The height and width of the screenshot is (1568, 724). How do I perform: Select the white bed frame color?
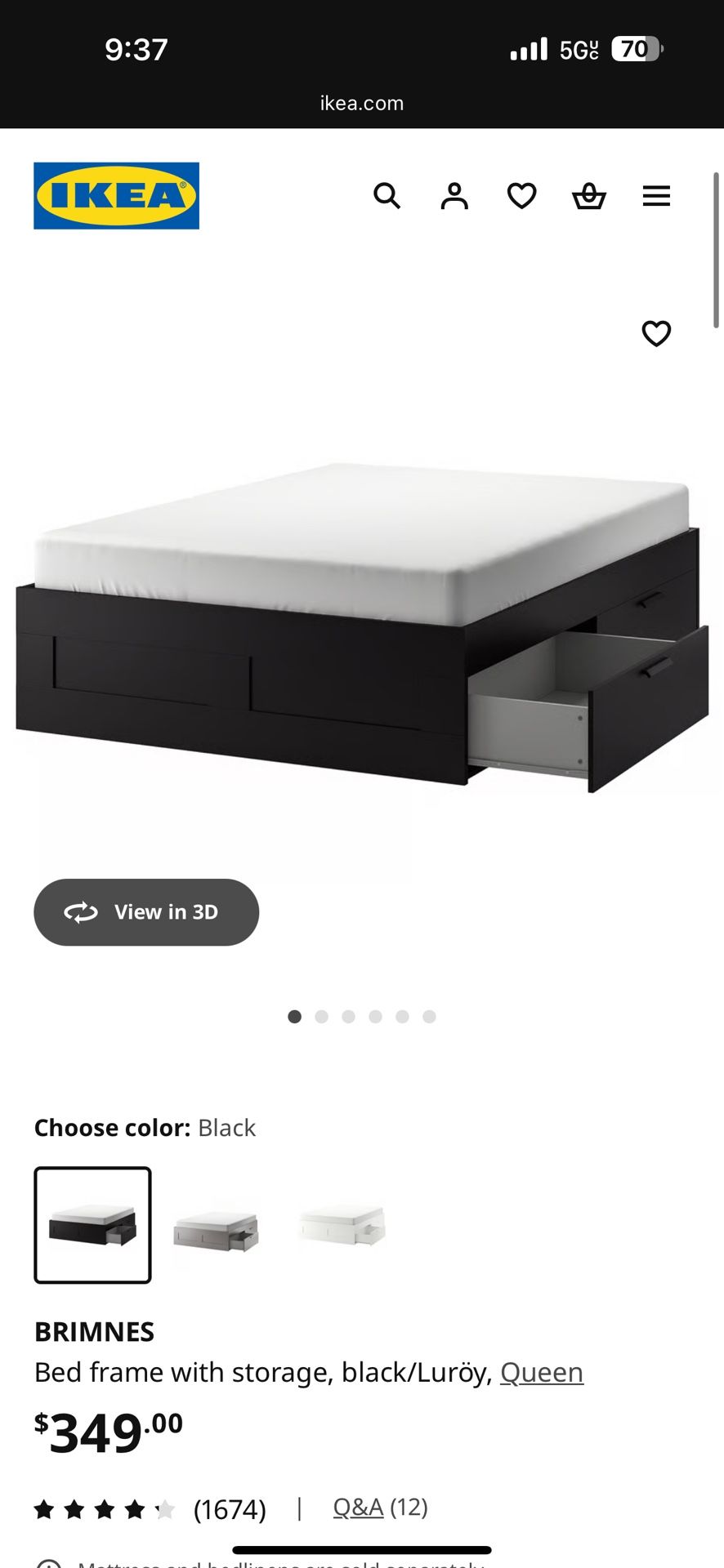[342, 1225]
